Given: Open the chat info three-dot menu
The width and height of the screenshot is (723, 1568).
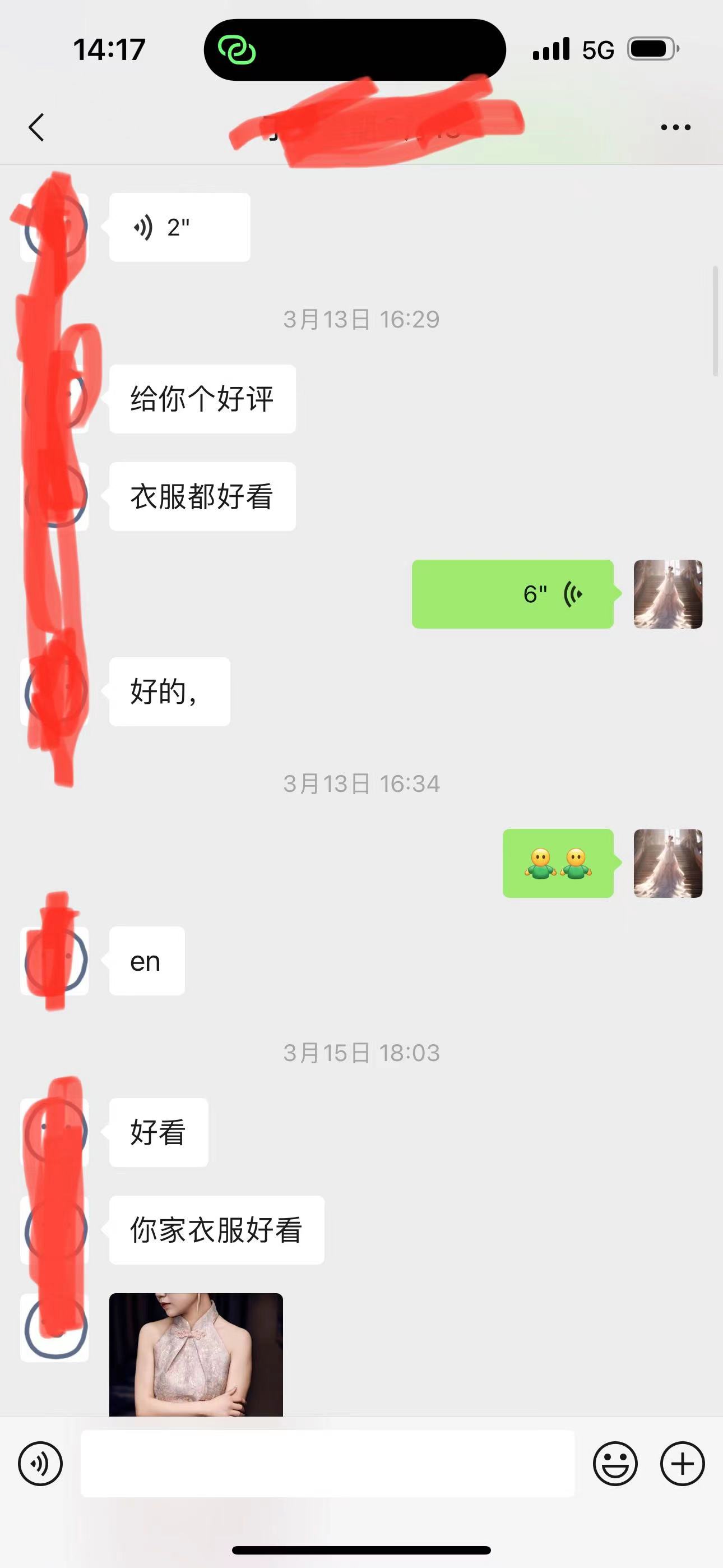Looking at the screenshot, I should (x=675, y=127).
